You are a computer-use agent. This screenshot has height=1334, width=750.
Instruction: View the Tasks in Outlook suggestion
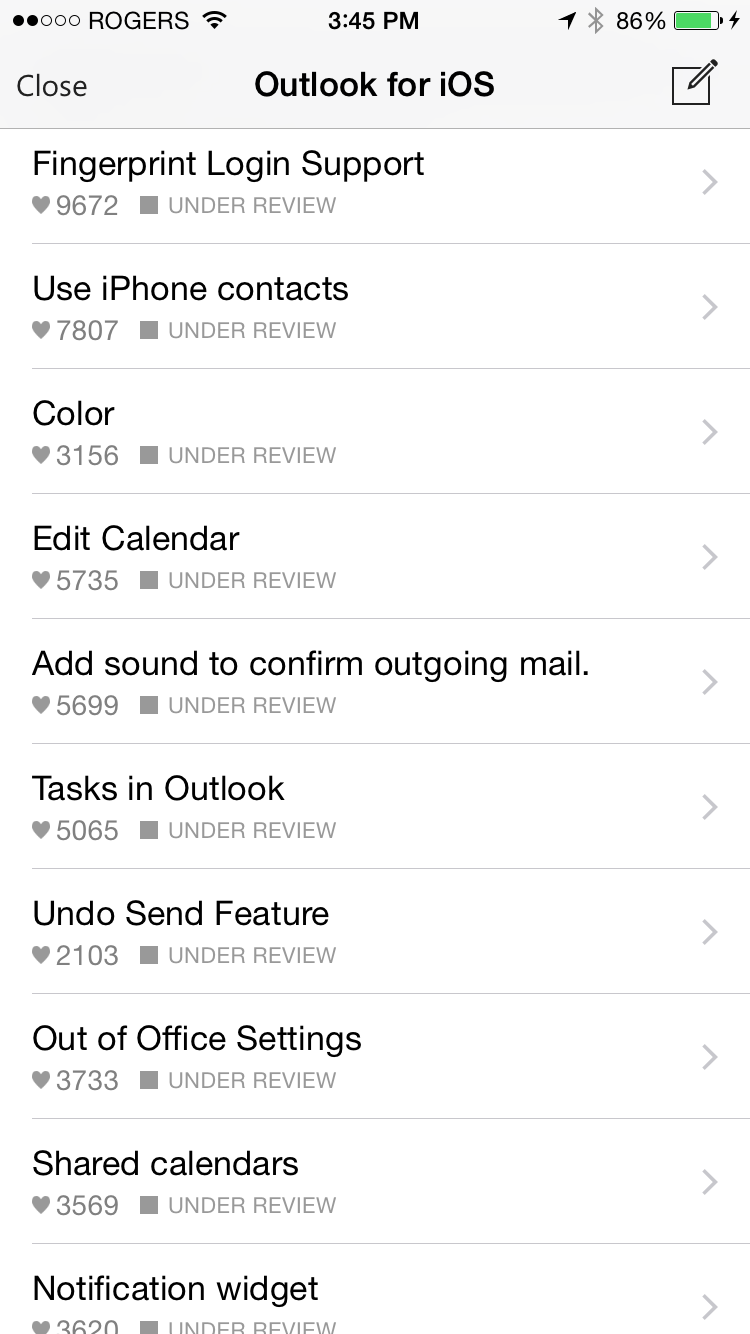[x=375, y=807]
